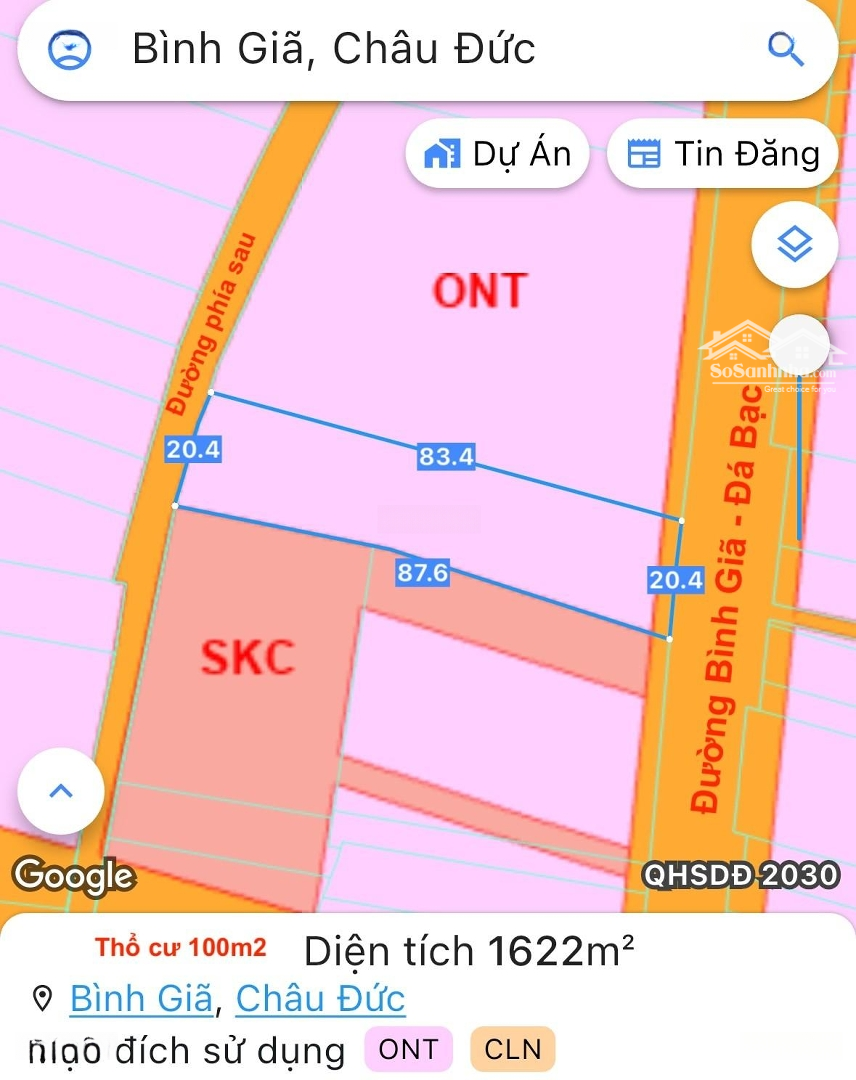Click the orange CLN color tag
Viewport: 856px width, 1080px height.
(512, 1049)
